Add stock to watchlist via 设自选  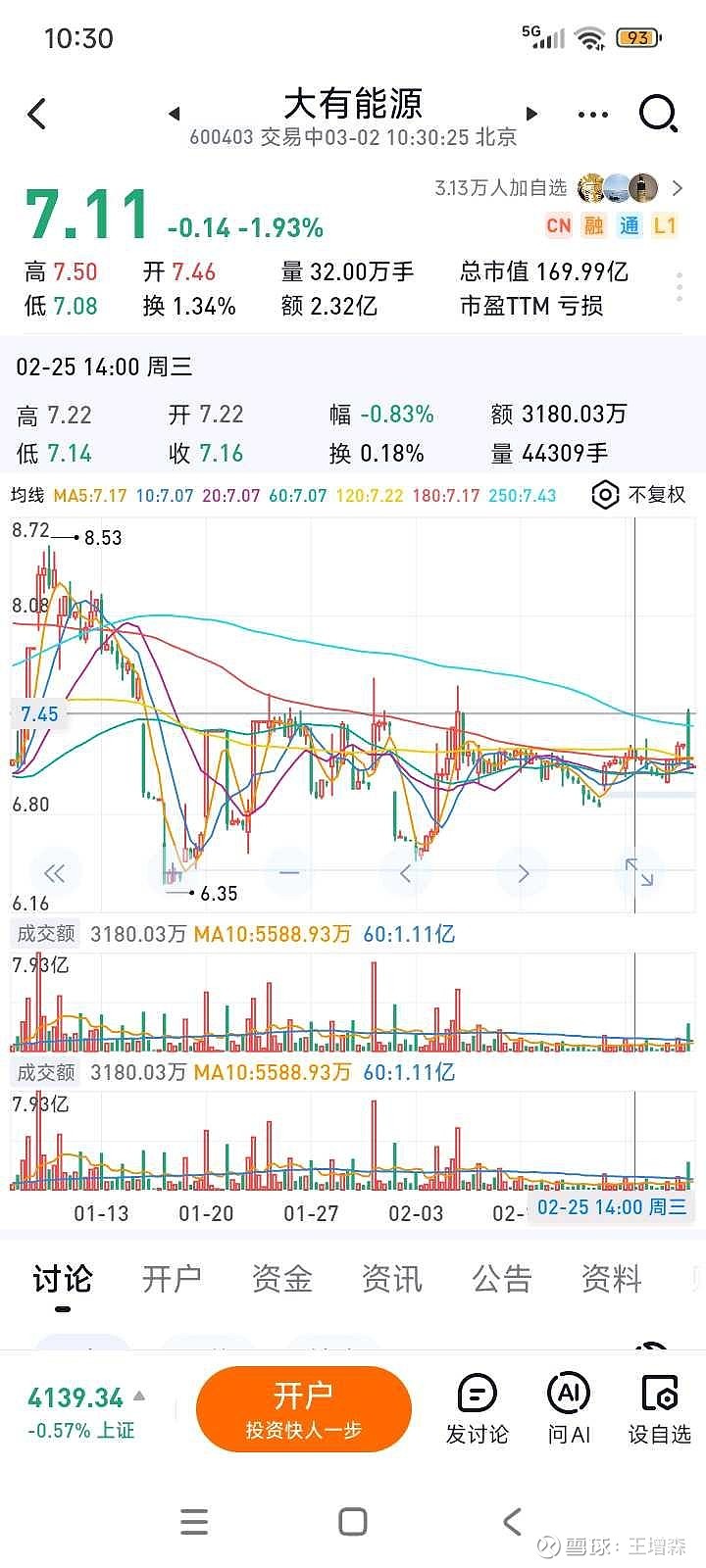[660, 1409]
